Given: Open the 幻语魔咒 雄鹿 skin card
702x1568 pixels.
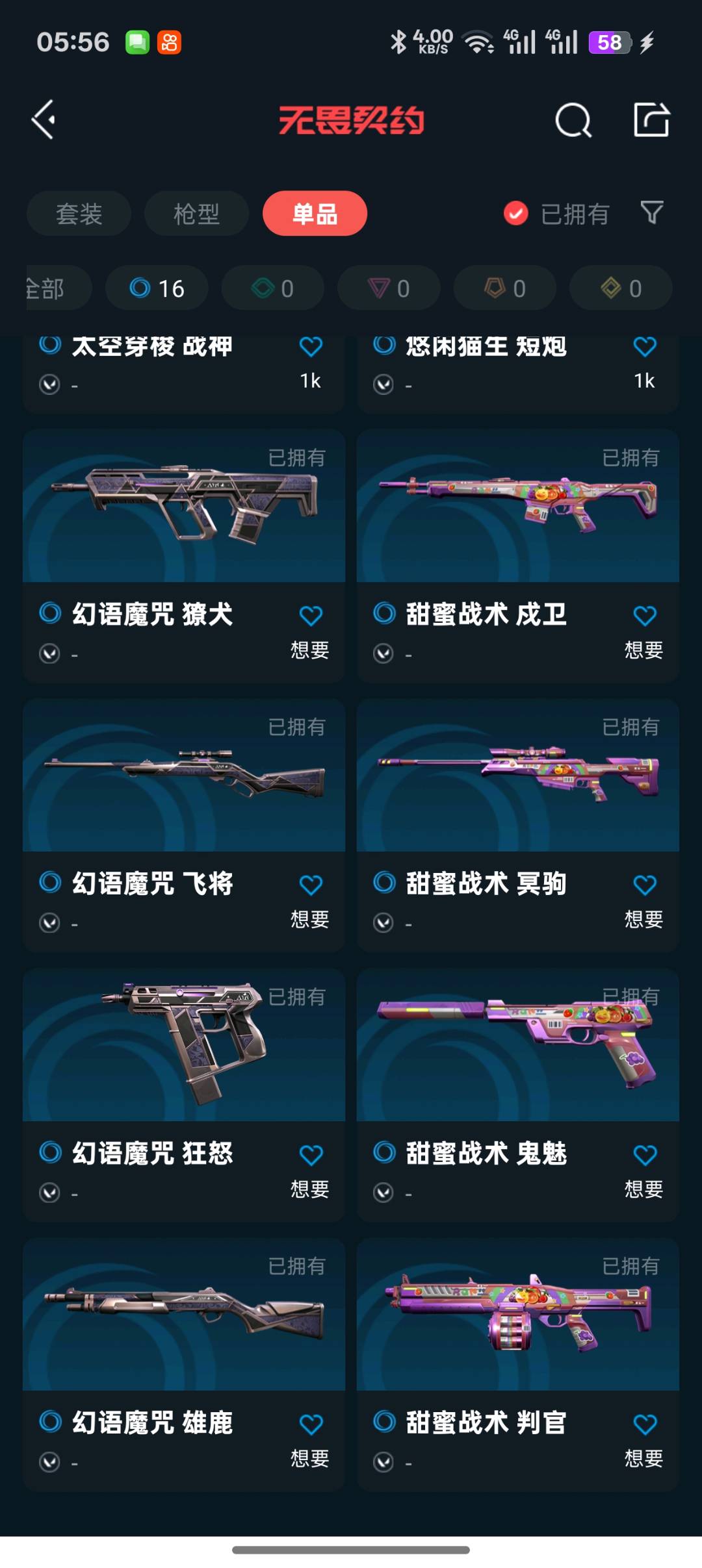Looking at the screenshot, I should [184, 1364].
